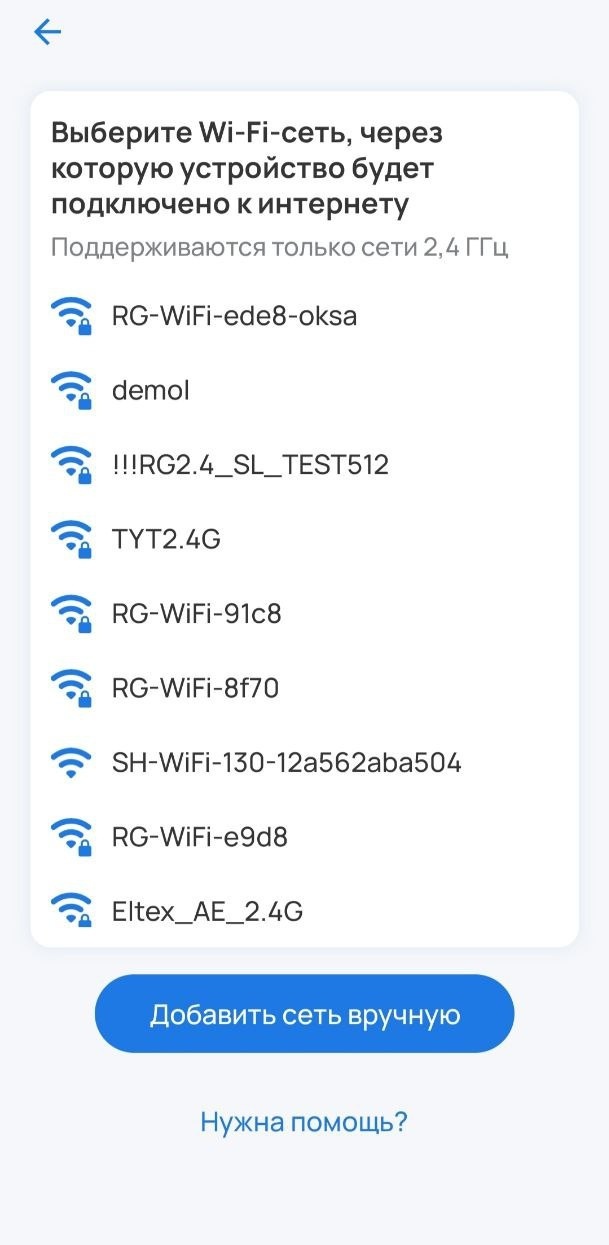The width and height of the screenshot is (609, 1245).
Task: Connect through RG-WiFi-91c8
Action: coord(196,613)
